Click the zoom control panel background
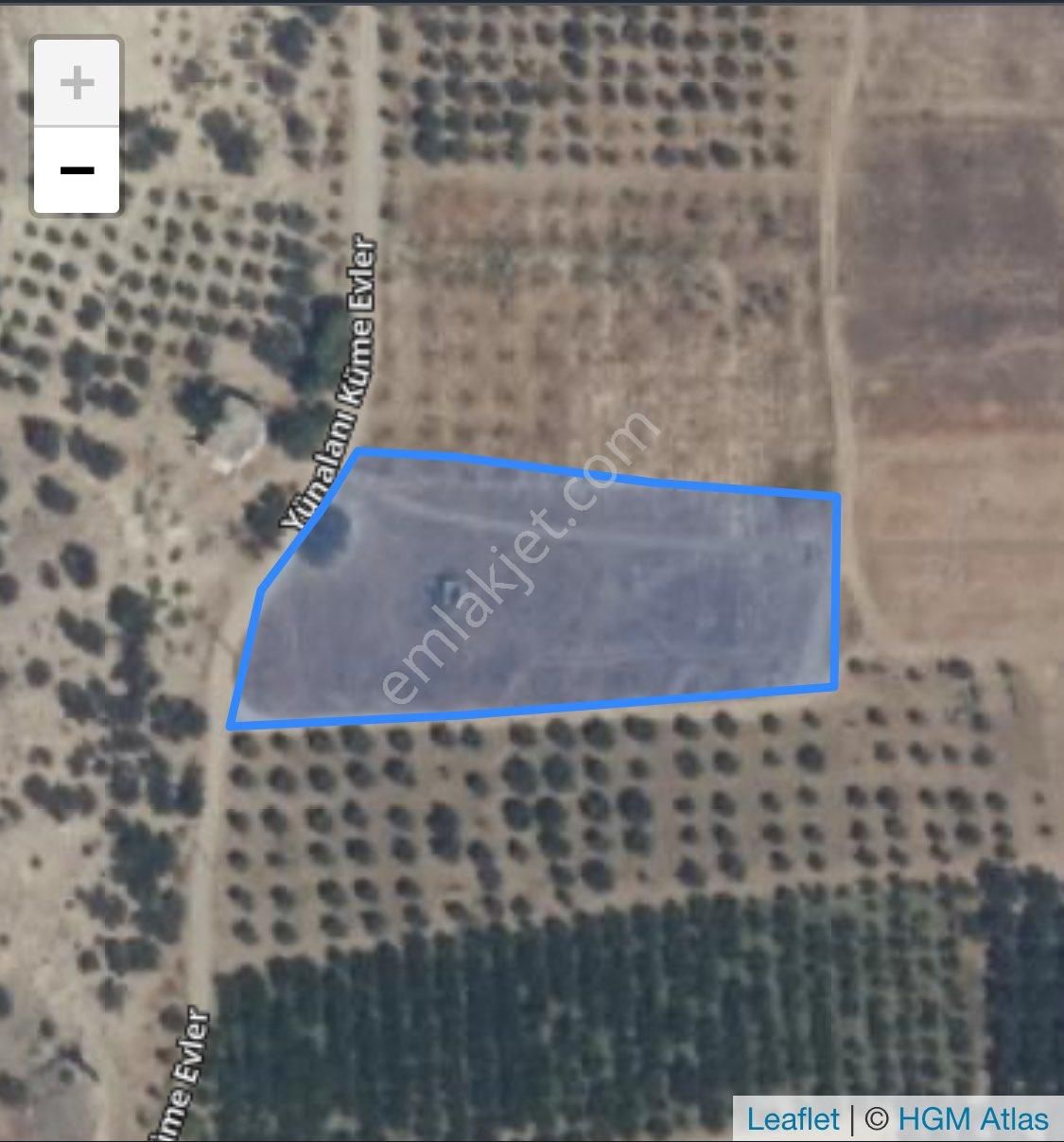Viewport: 1064px width, 1142px height. pos(77,123)
